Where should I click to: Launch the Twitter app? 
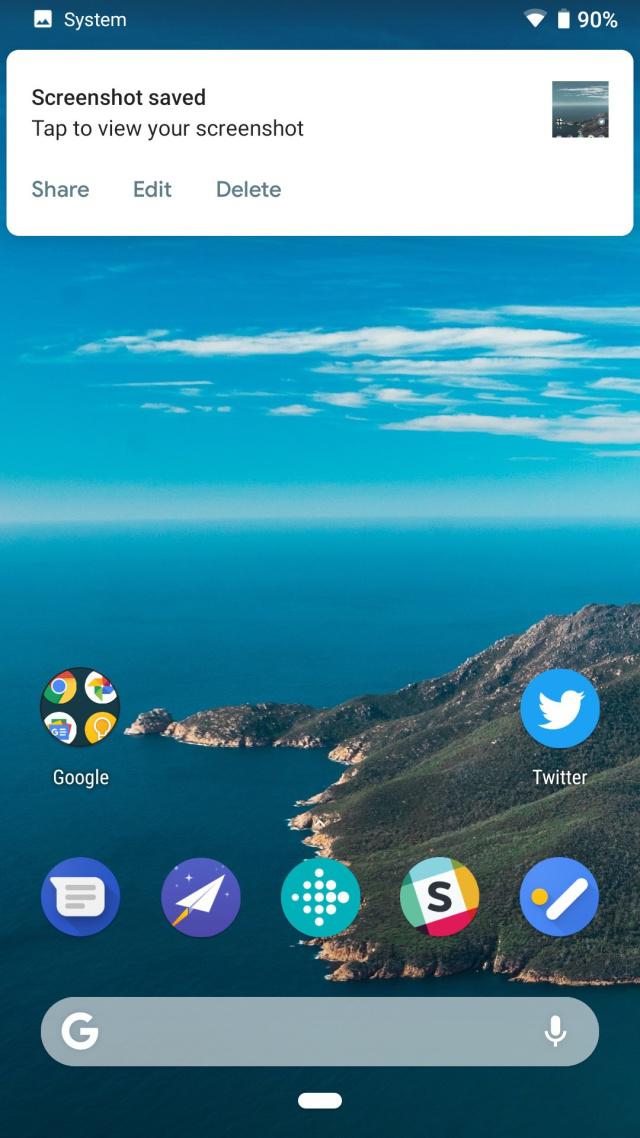[560, 708]
